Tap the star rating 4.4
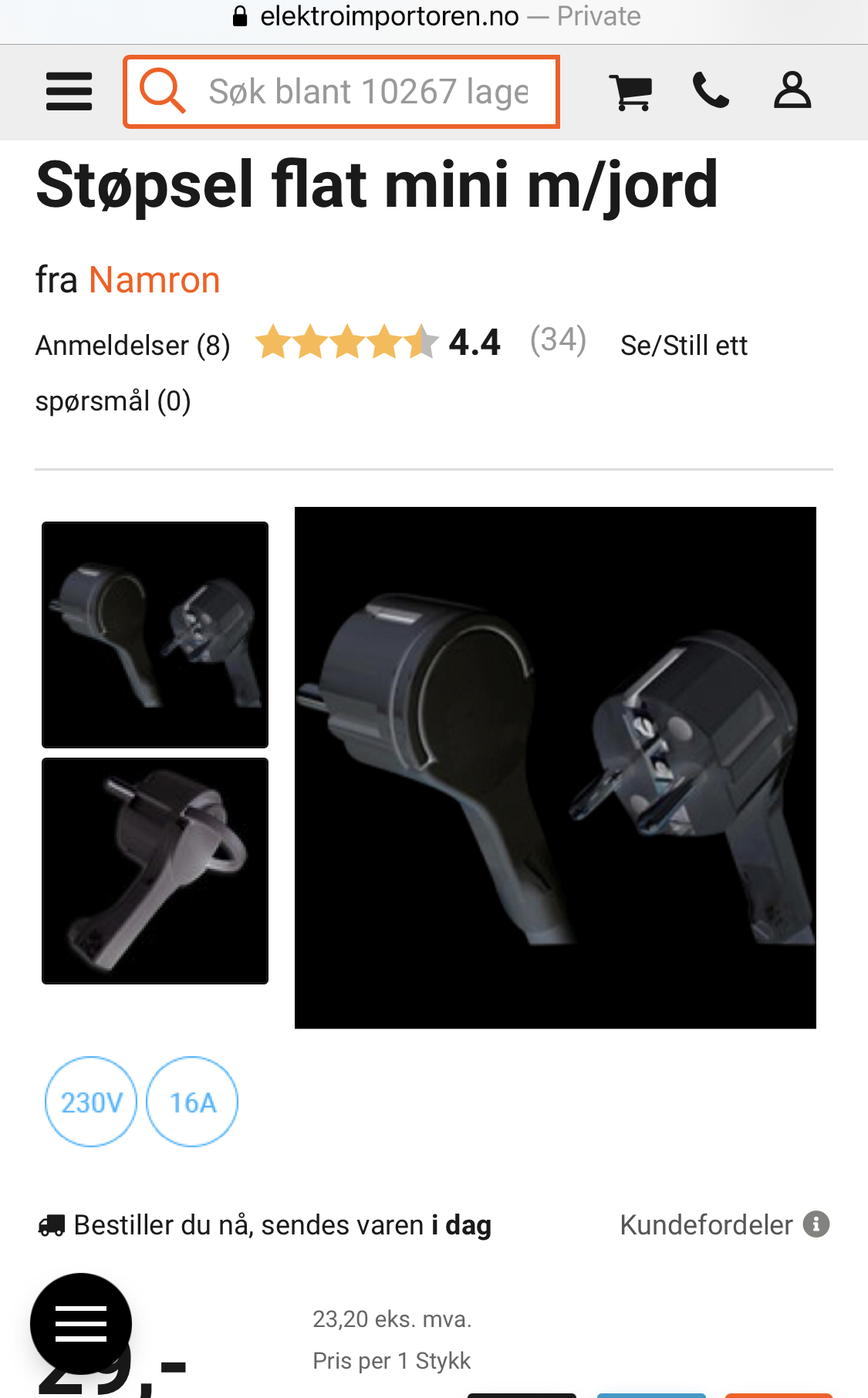The image size is (868, 1398). 377,342
